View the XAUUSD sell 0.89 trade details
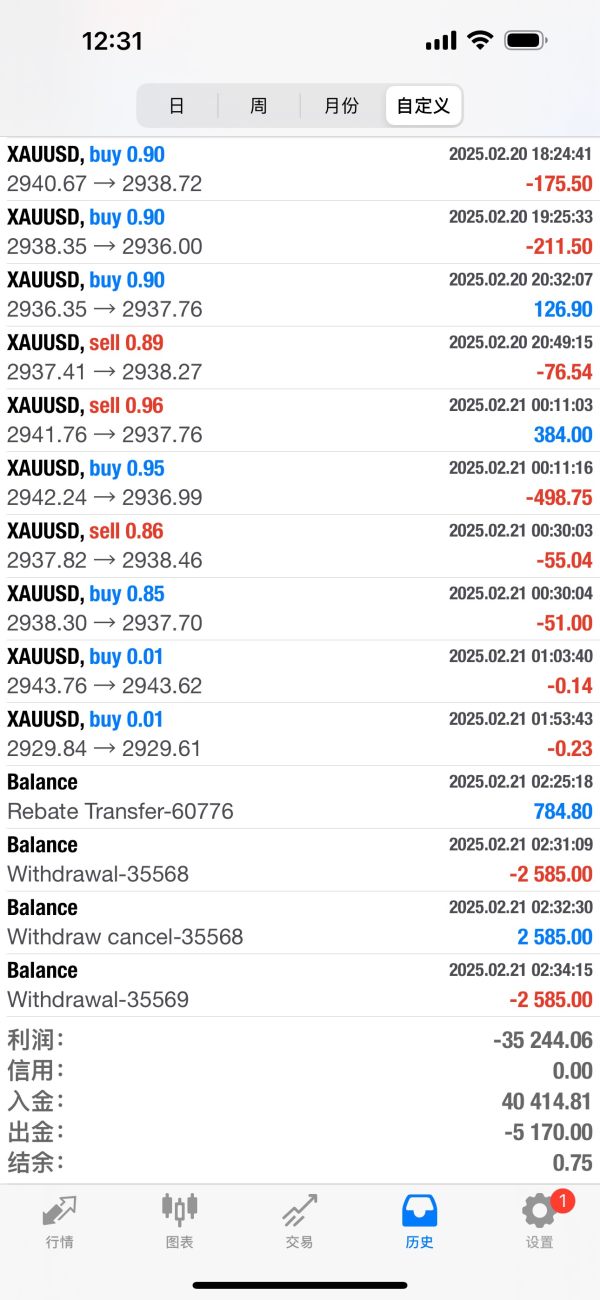 300,357
